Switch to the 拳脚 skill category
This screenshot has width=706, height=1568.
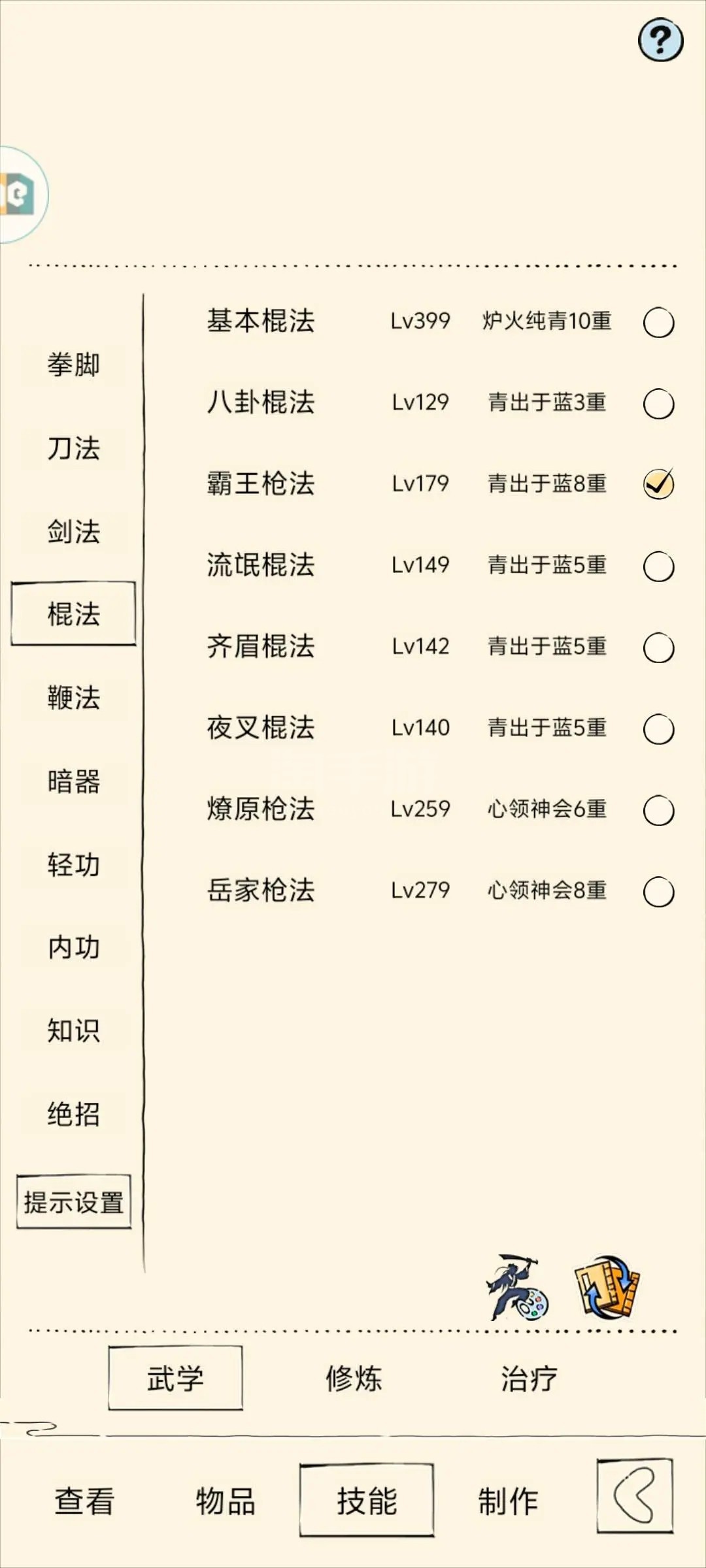(73, 365)
